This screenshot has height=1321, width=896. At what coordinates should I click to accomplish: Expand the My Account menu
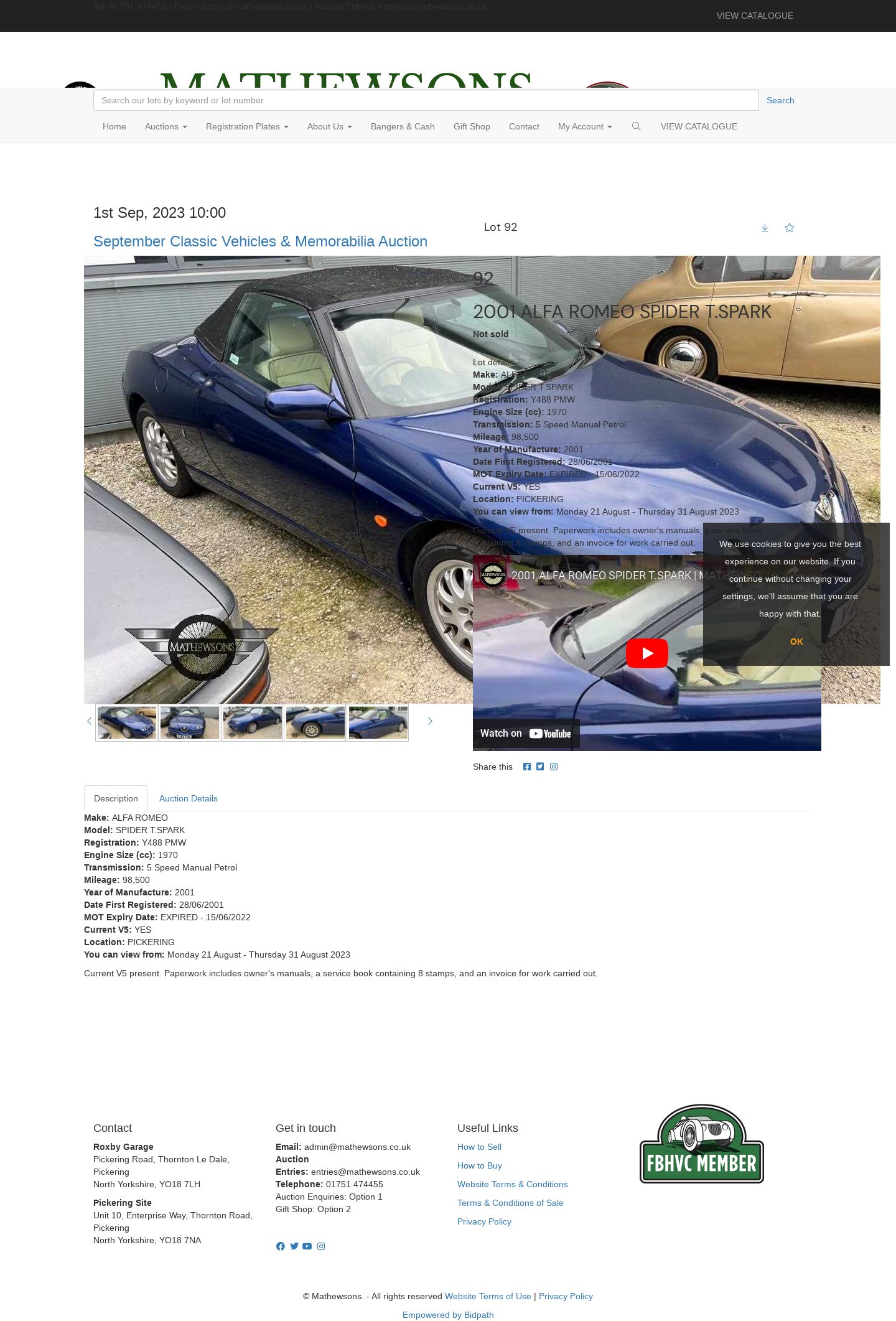pos(584,126)
